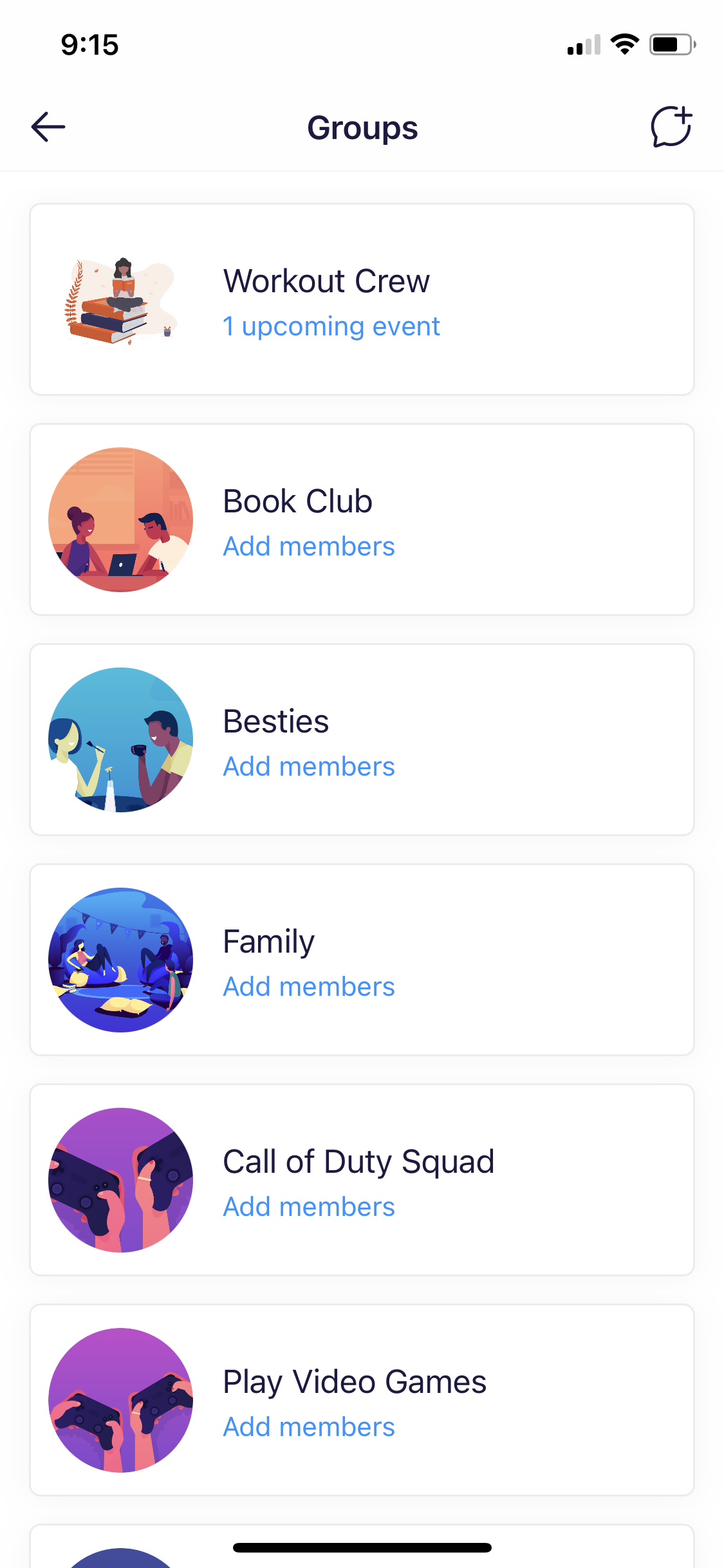
Task: Open the new chat creation icon
Action: [x=671, y=126]
